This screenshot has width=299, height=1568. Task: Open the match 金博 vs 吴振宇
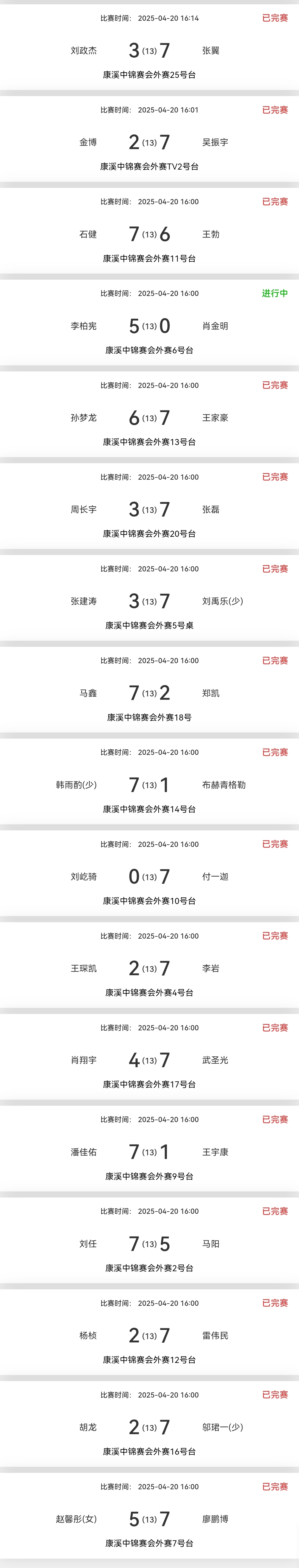click(149, 142)
